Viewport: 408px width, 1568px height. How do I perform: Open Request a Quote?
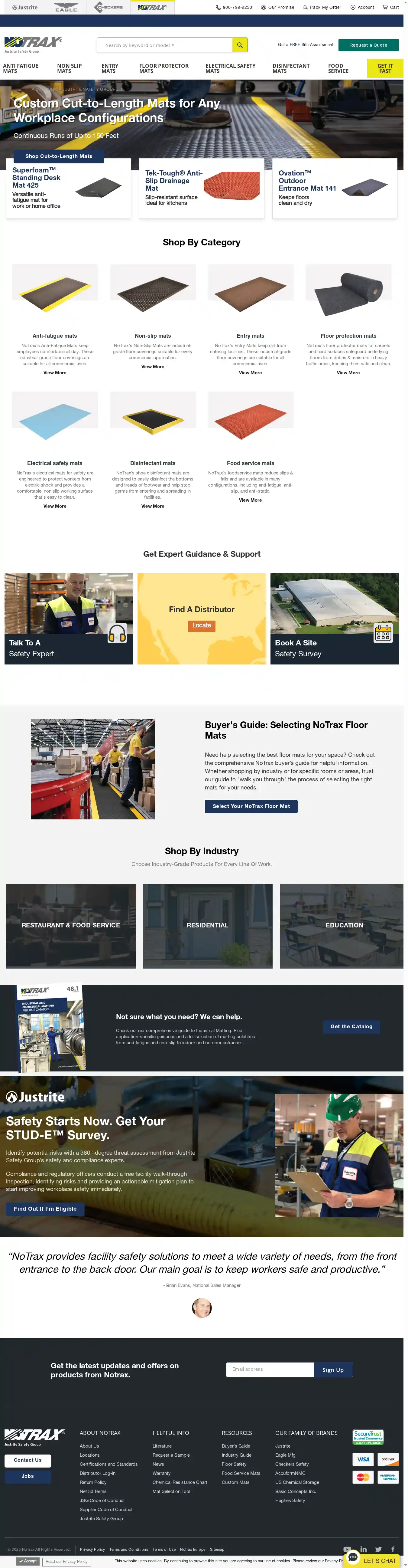pos(368,45)
